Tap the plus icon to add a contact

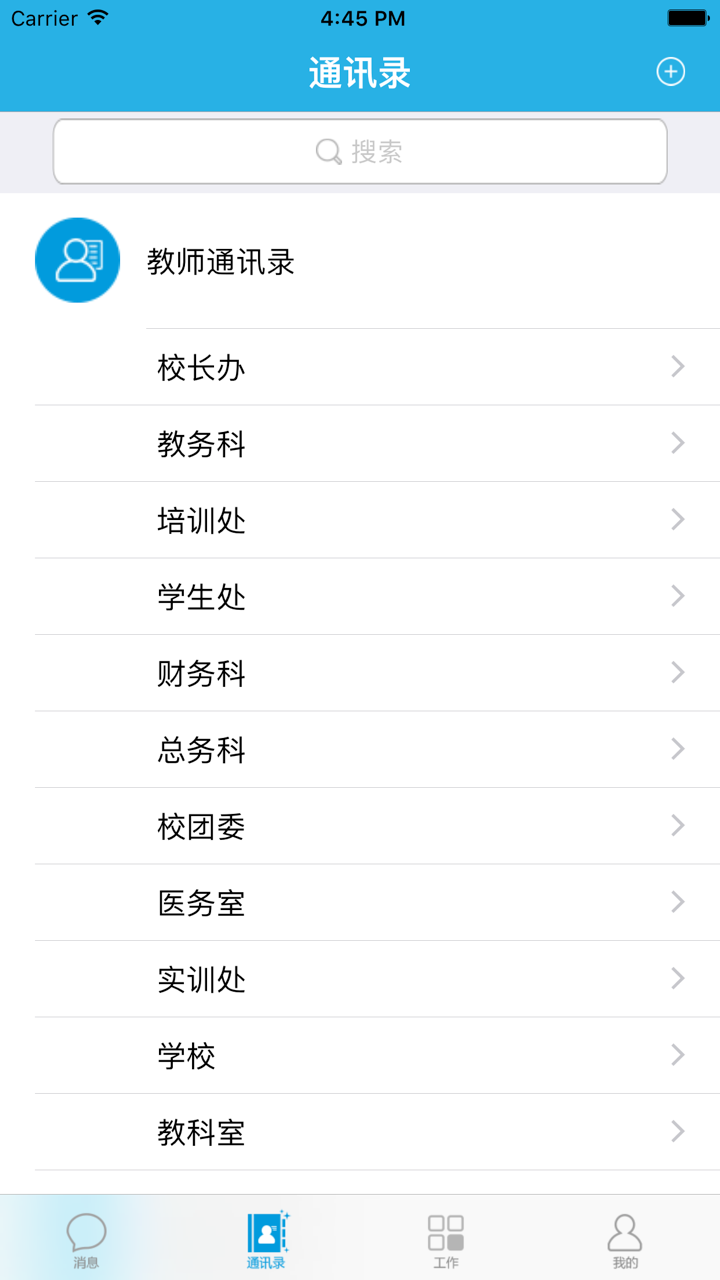pos(670,71)
